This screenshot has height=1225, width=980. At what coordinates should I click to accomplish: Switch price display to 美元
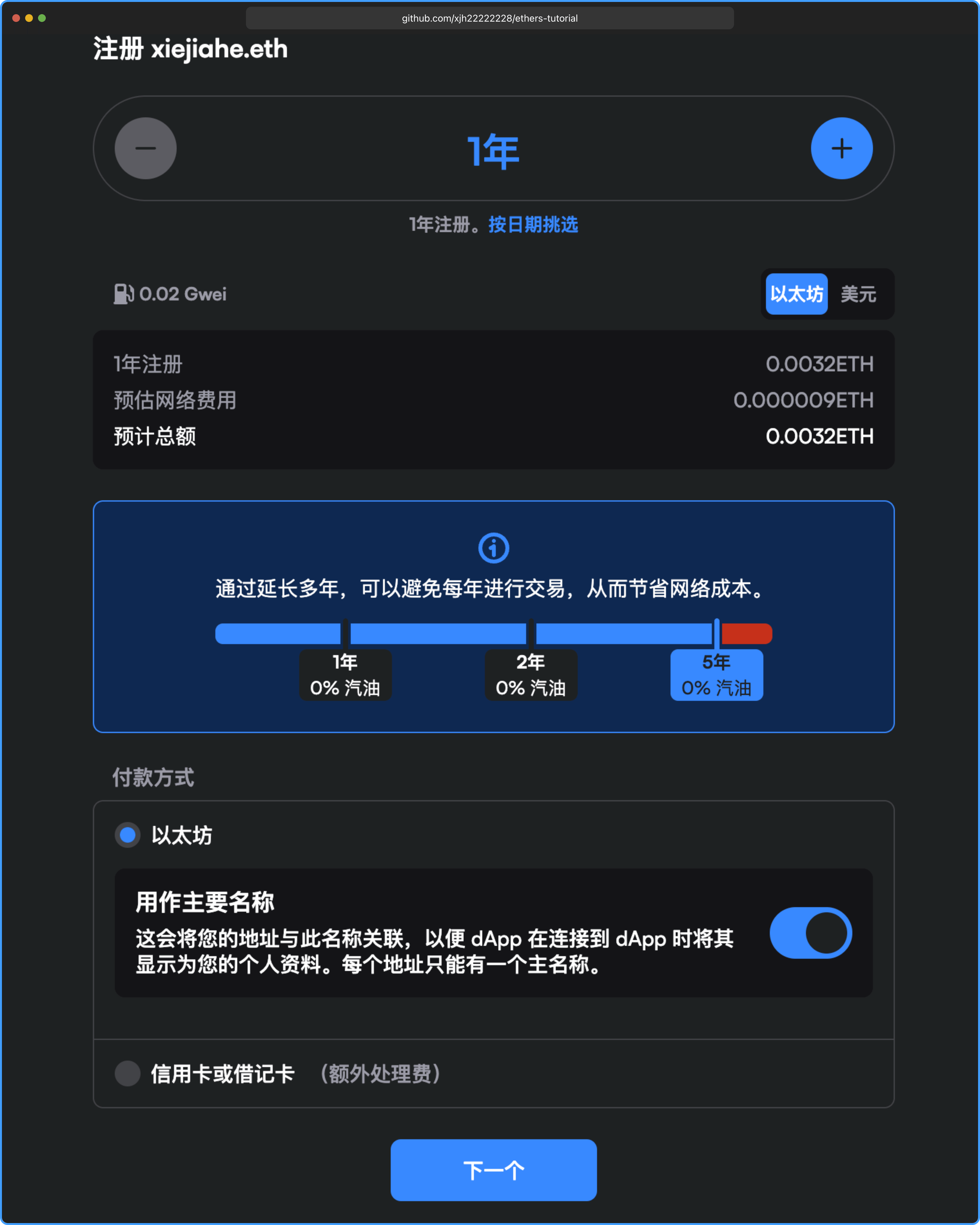858,294
